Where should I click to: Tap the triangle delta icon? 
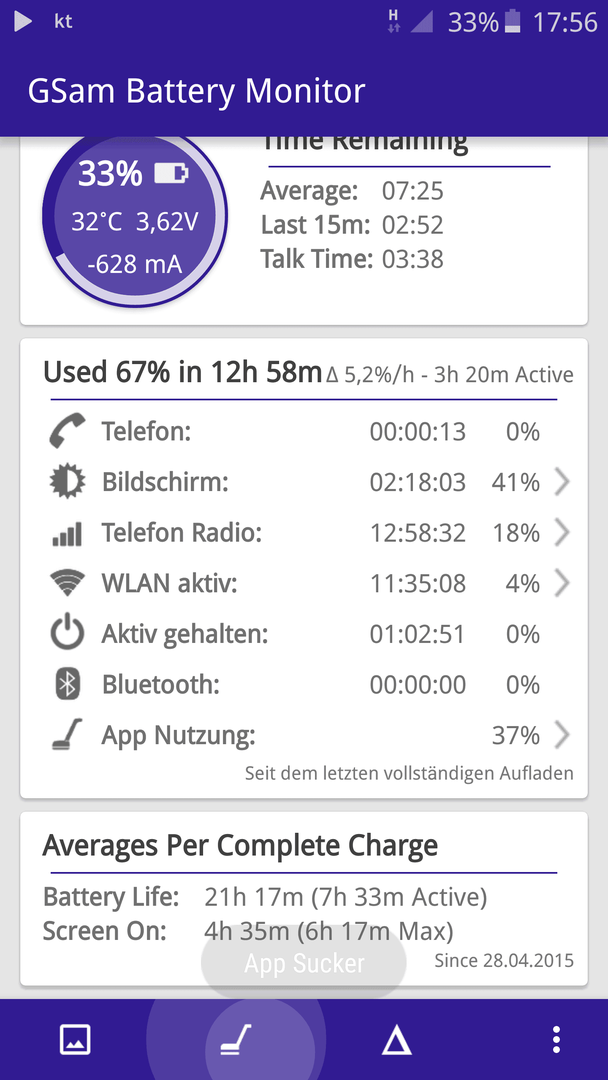[397, 1040]
